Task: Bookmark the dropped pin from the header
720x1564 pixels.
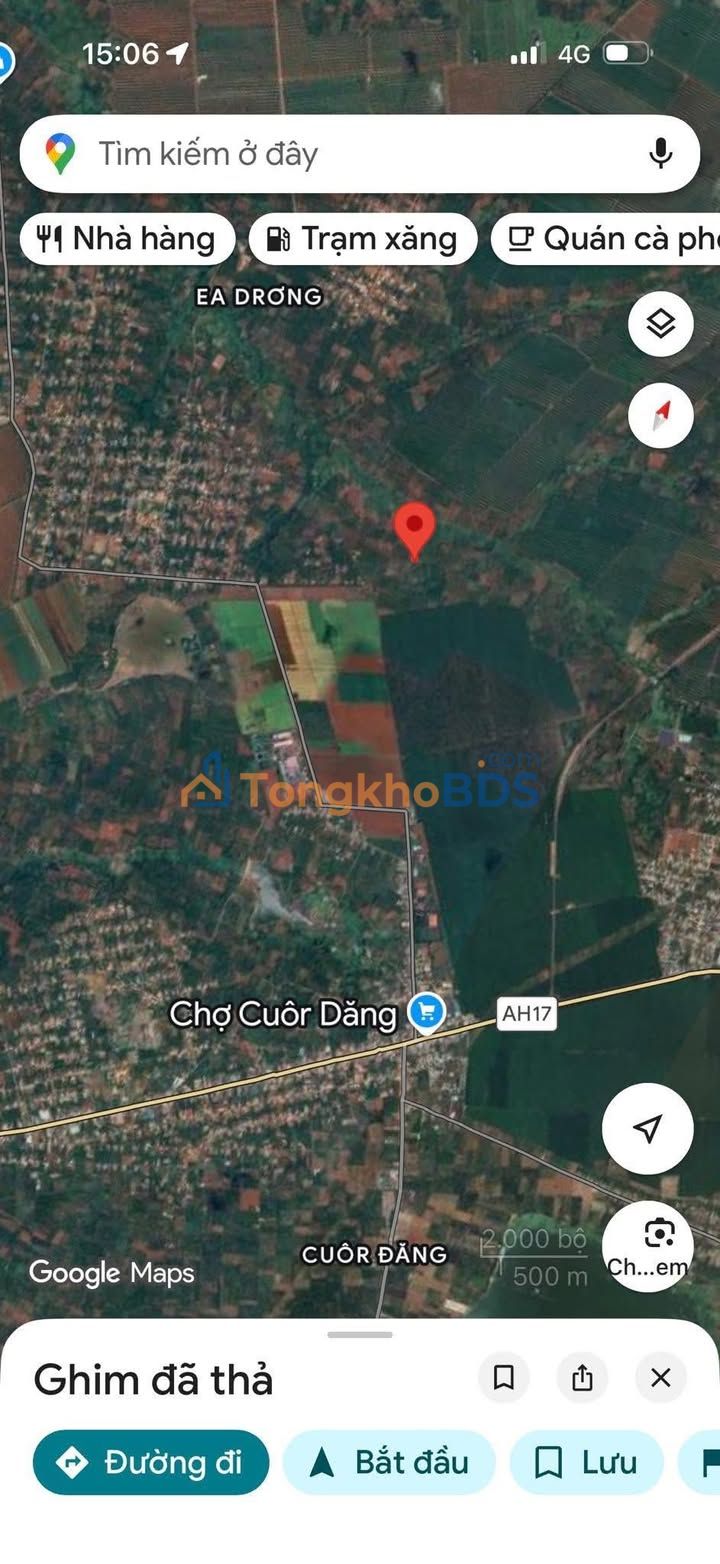Action: click(504, 1378)
